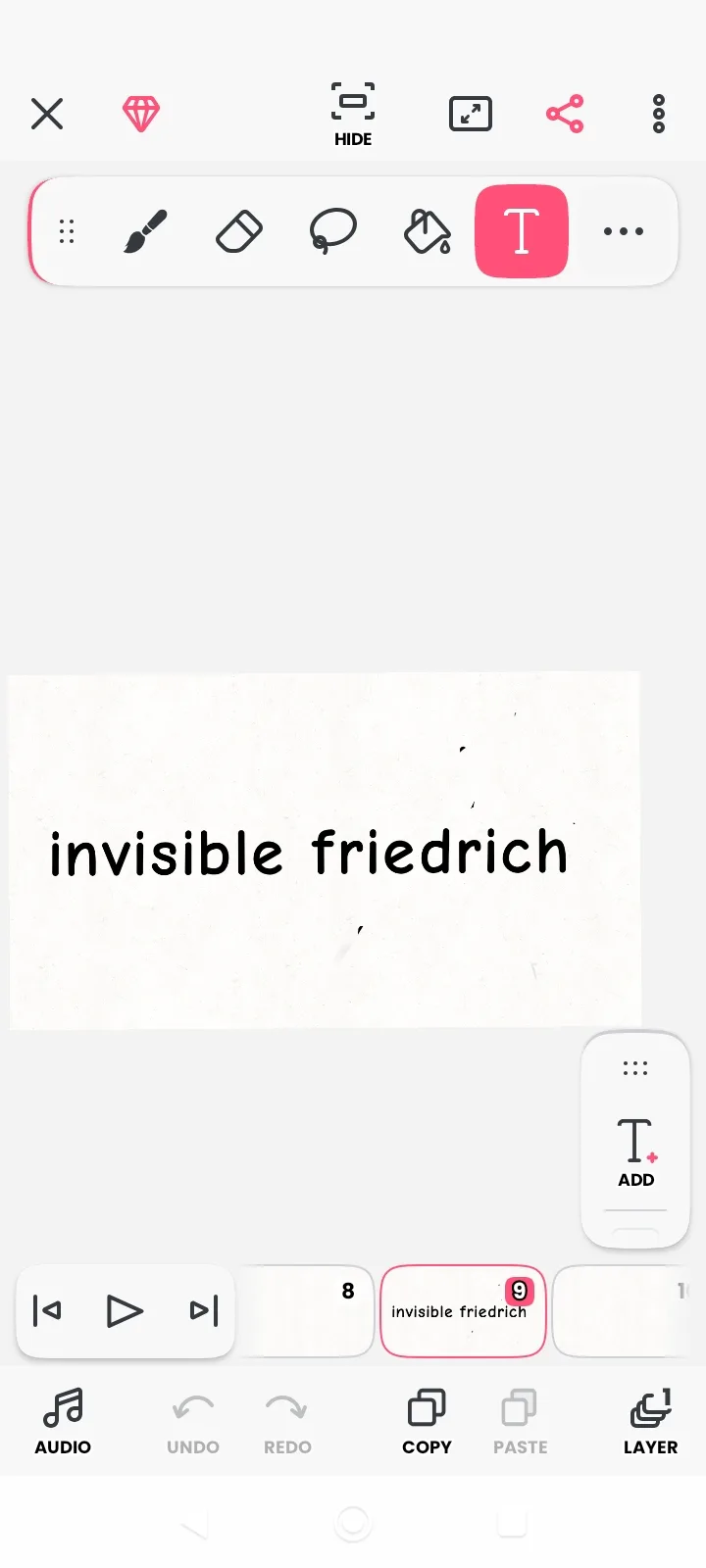Play the animation
Viewport: 706px width, 1568px height.
tap(125, 1311)
